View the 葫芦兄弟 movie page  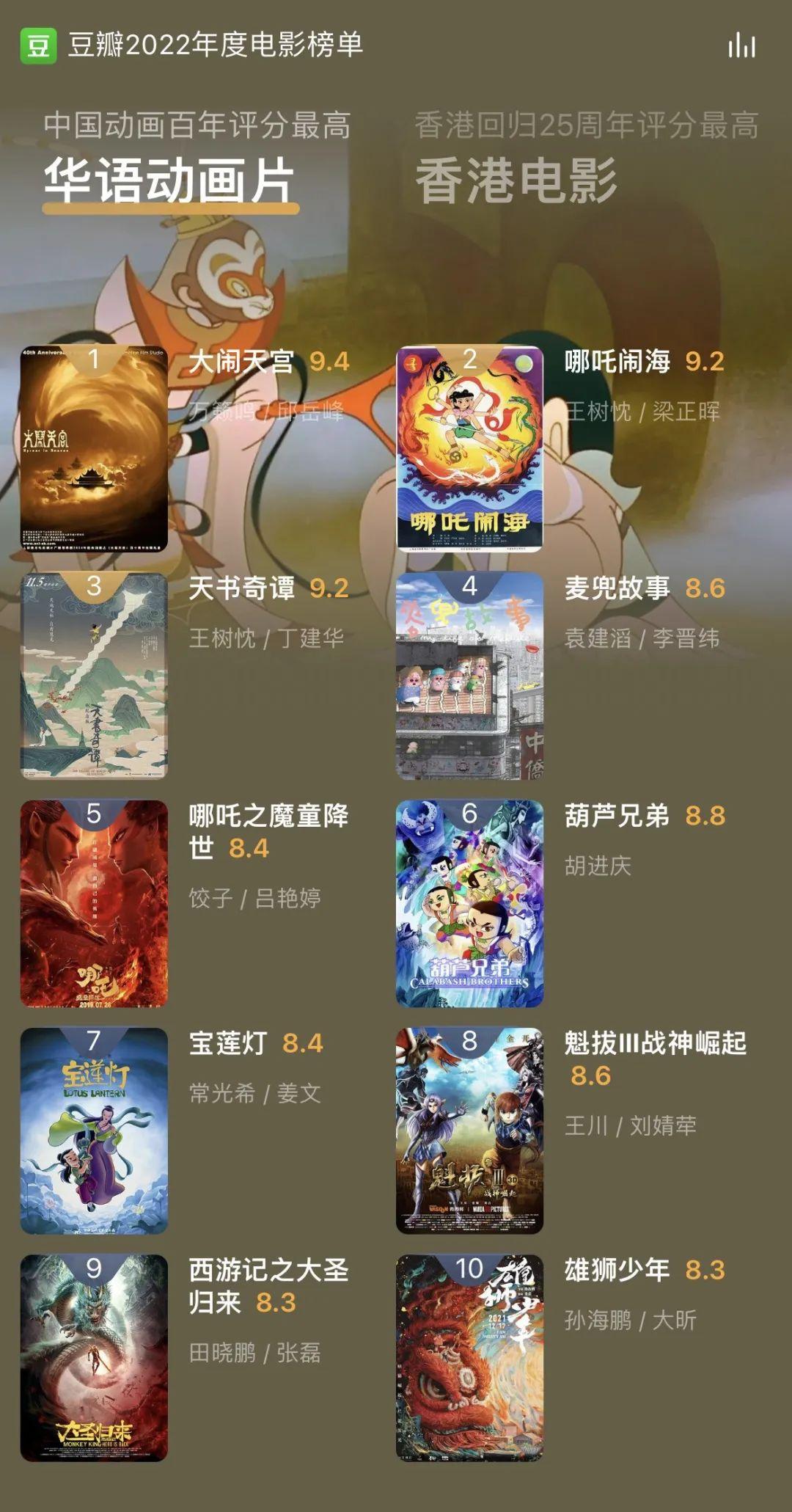(469, 903)
